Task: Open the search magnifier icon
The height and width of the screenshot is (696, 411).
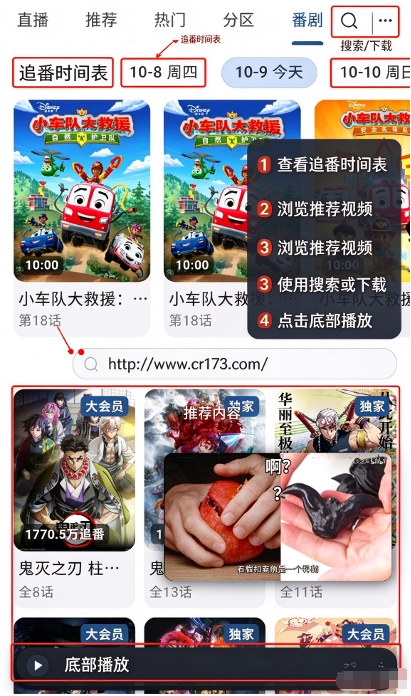Action: [x=349, y=20]
